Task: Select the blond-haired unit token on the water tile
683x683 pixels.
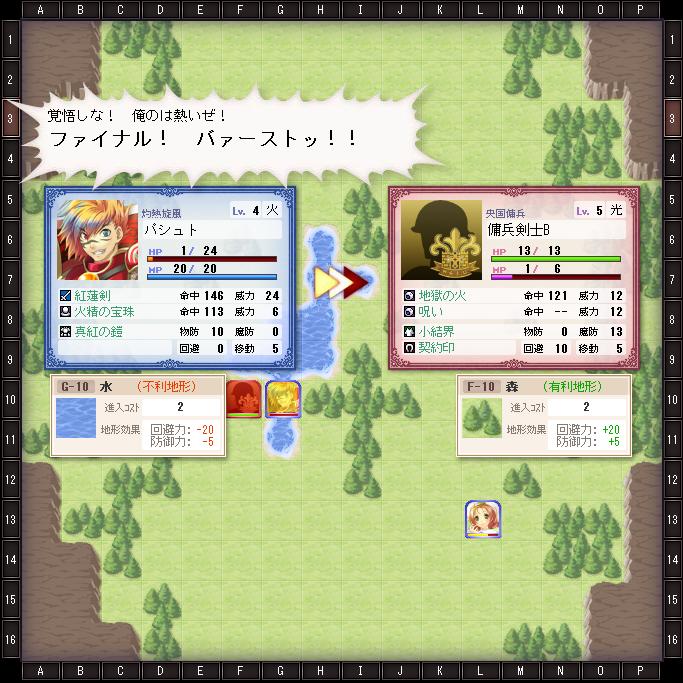Action: [x=283, y=399]
